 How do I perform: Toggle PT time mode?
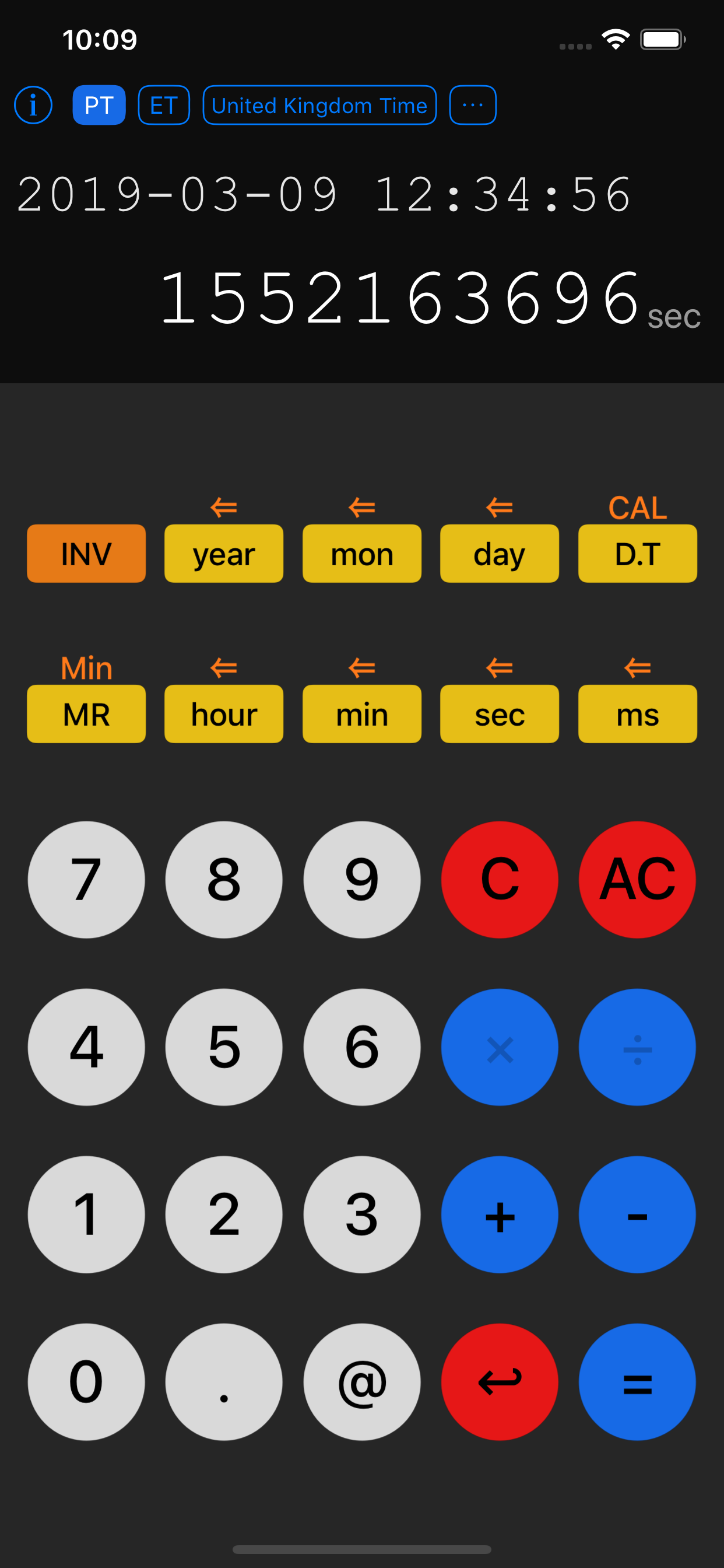coord(99,104)
